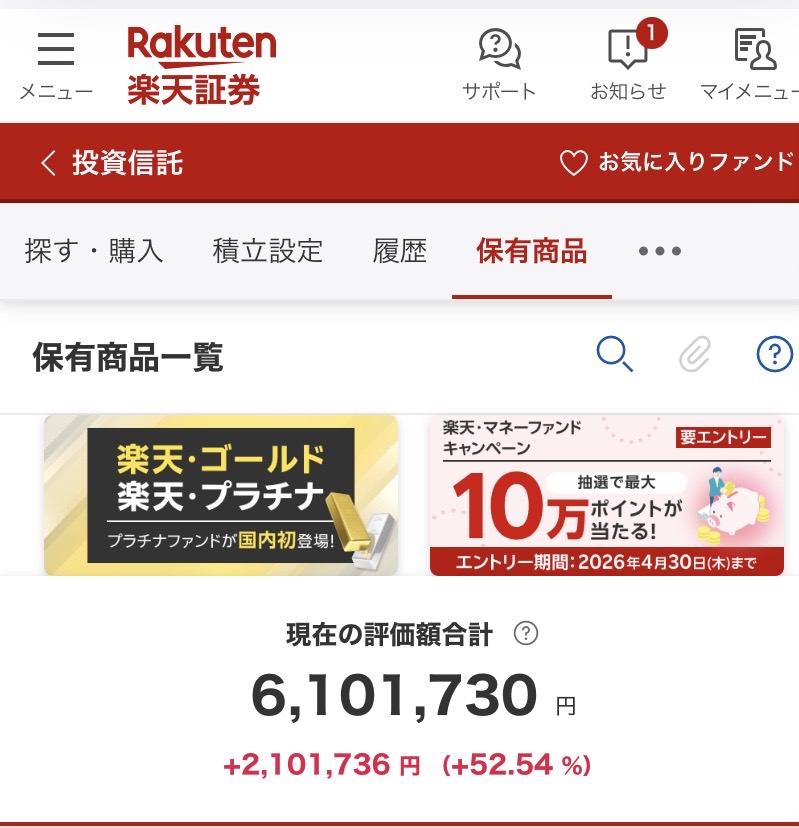Image resolution: width=799 pixels, height=828 pixels.
Task: Go back from 投資信託
Action: coord(48,163)
